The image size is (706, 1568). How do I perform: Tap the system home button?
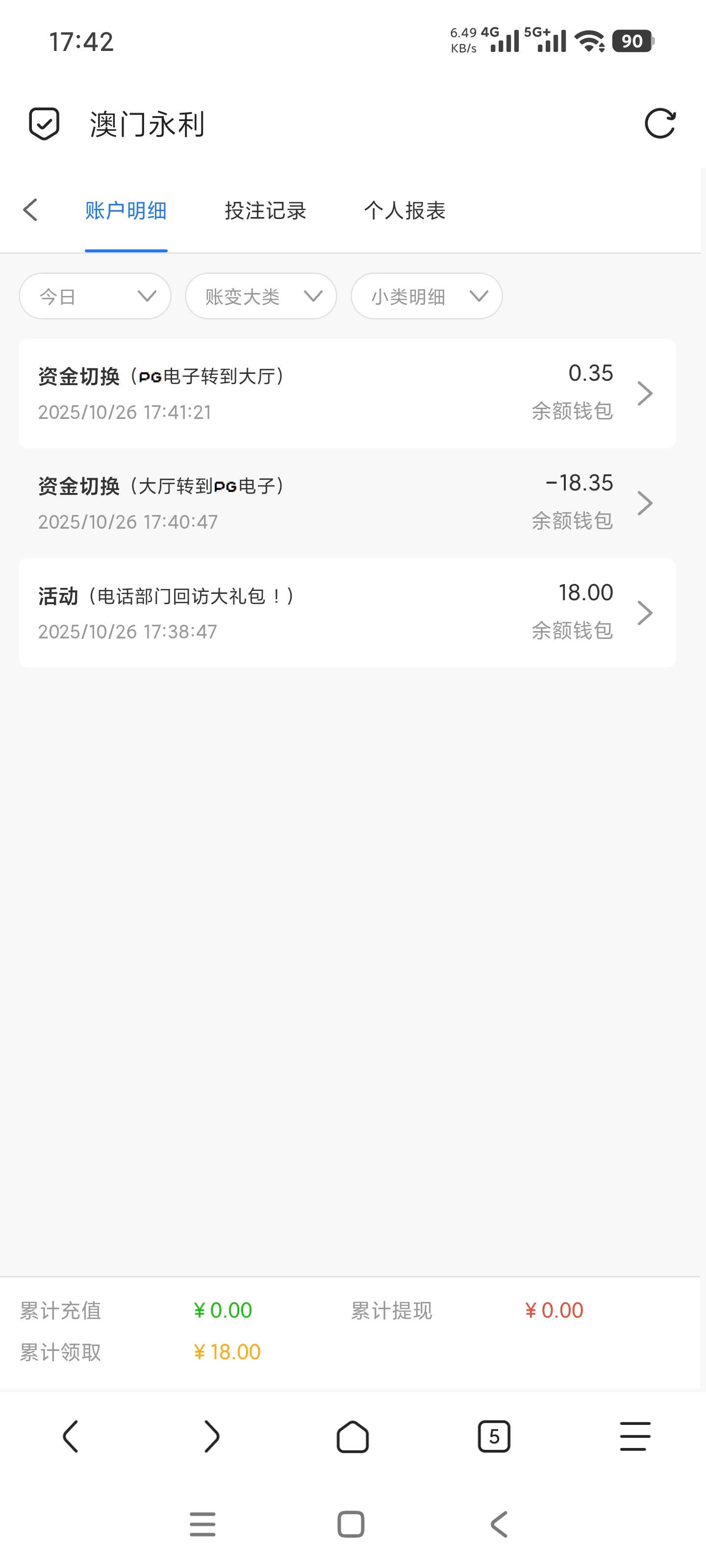pos(351,1524)
